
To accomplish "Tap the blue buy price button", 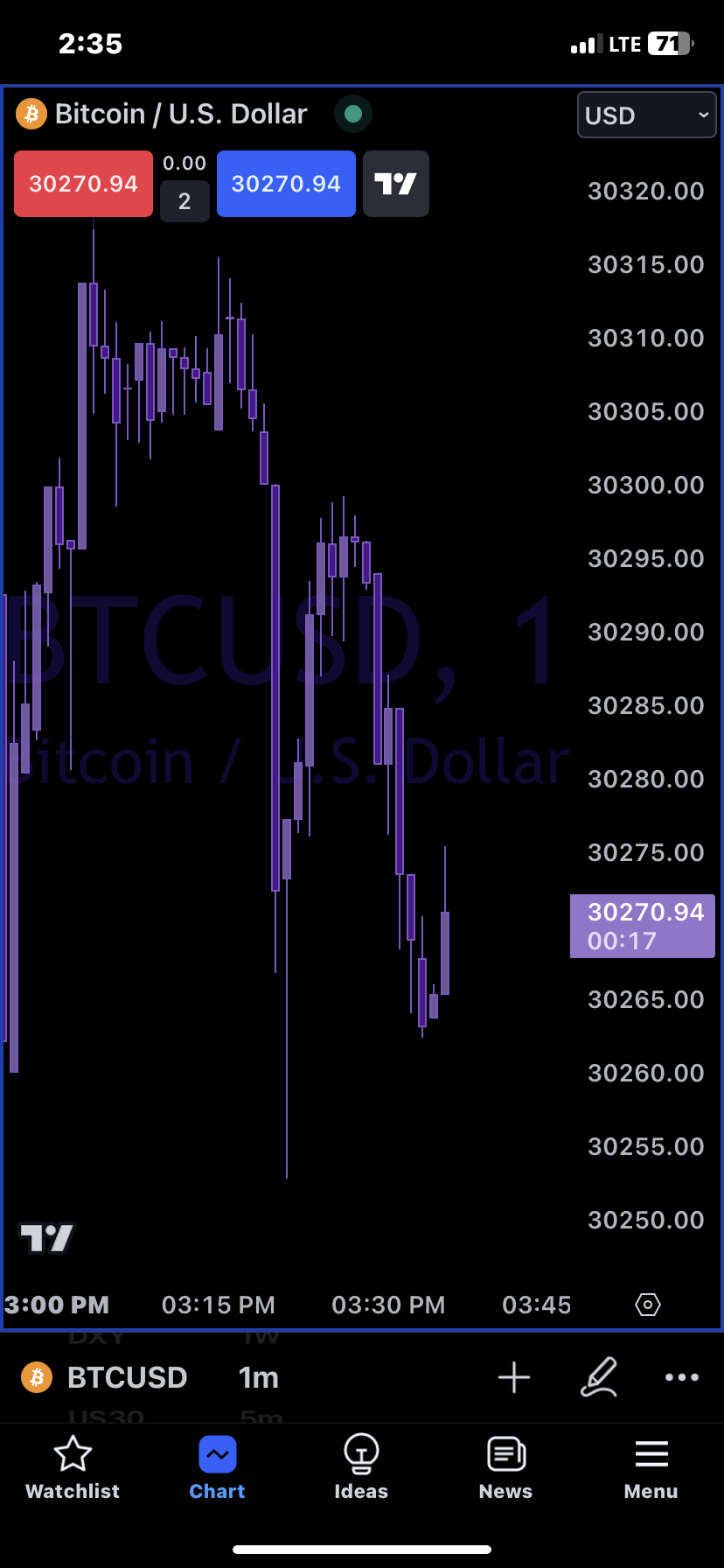I will pos(286,184).
